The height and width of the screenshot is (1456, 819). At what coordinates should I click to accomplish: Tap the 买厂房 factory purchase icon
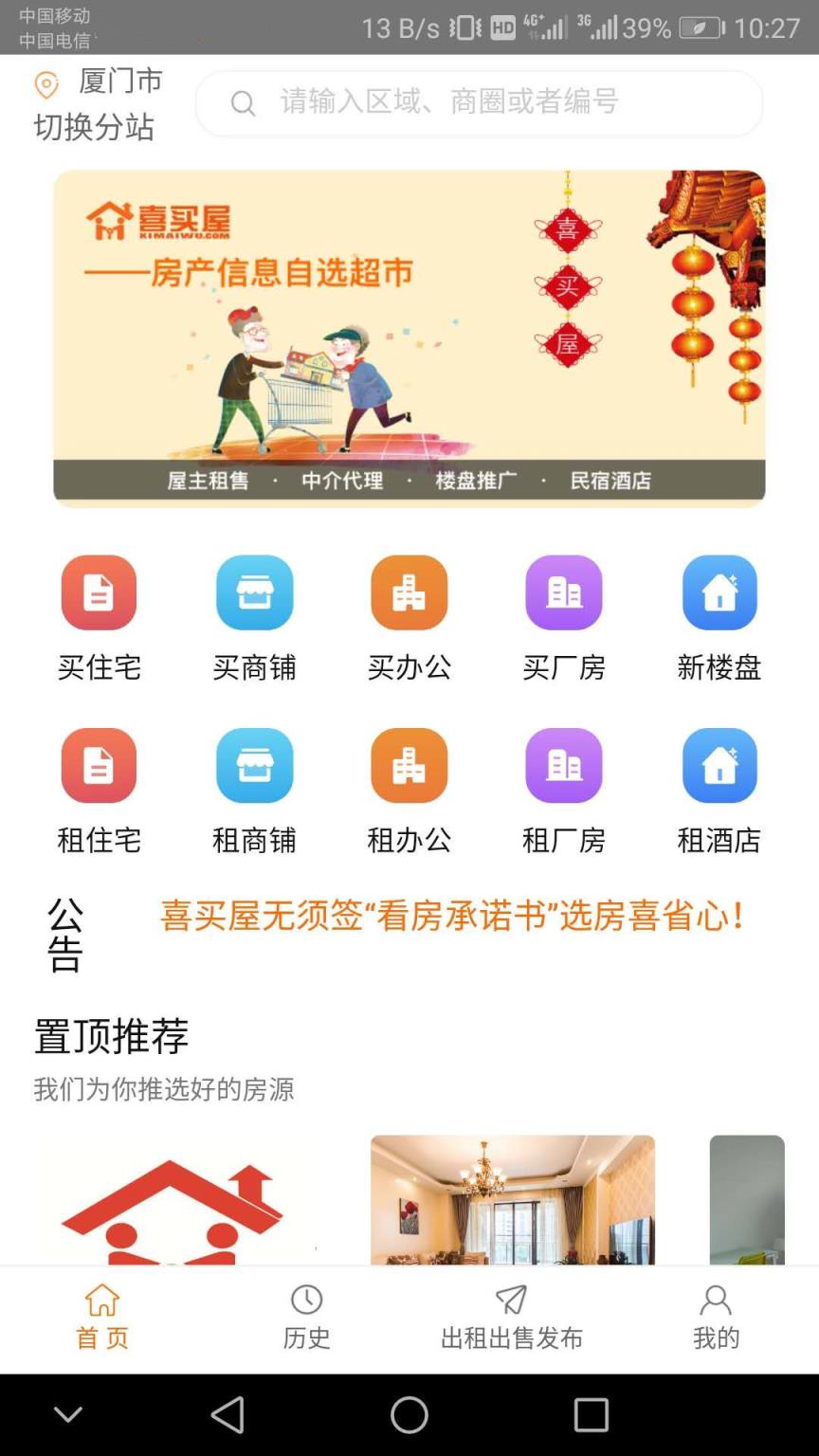click(564, 614)
